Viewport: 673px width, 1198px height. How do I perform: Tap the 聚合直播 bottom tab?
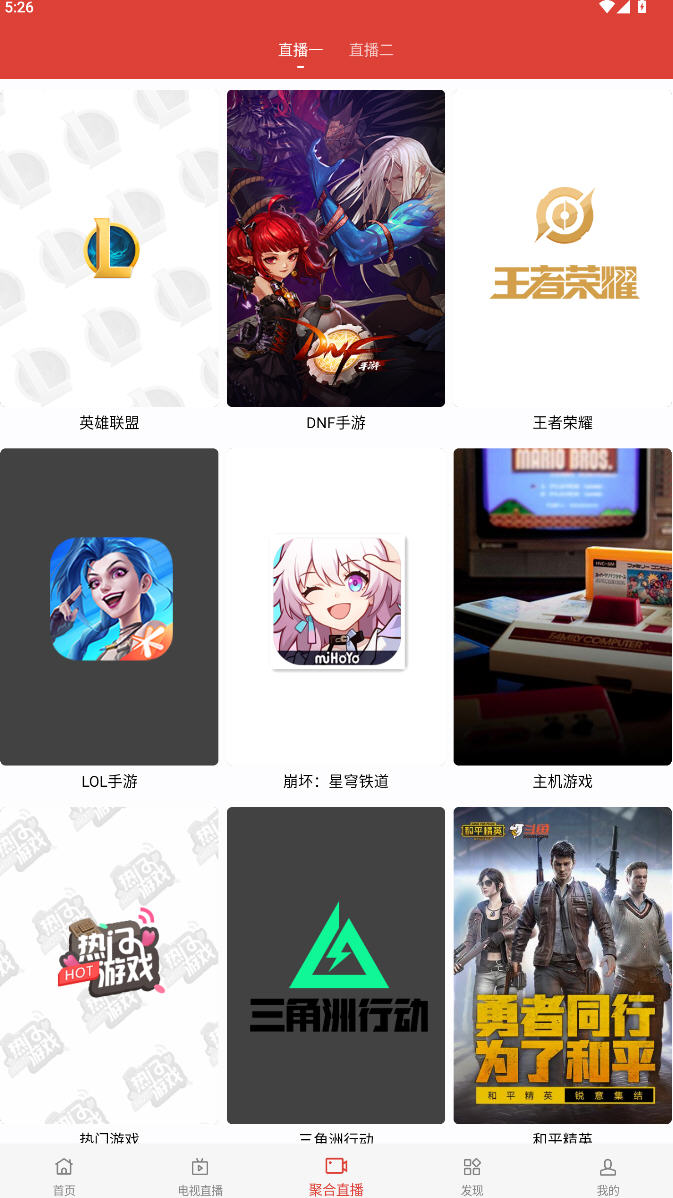tap(336, 1175)
